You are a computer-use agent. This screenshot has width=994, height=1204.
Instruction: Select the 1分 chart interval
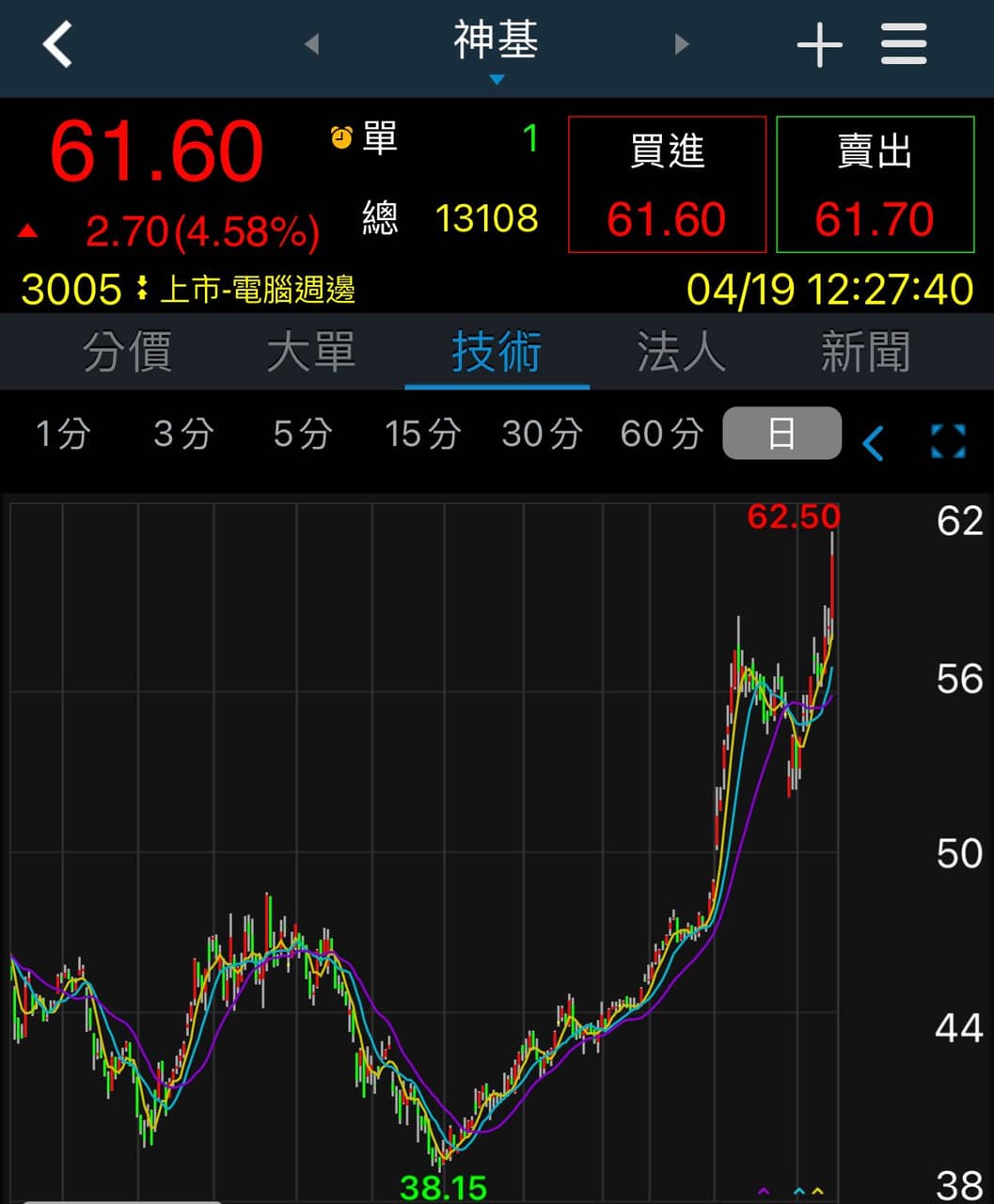click(63, 435)
